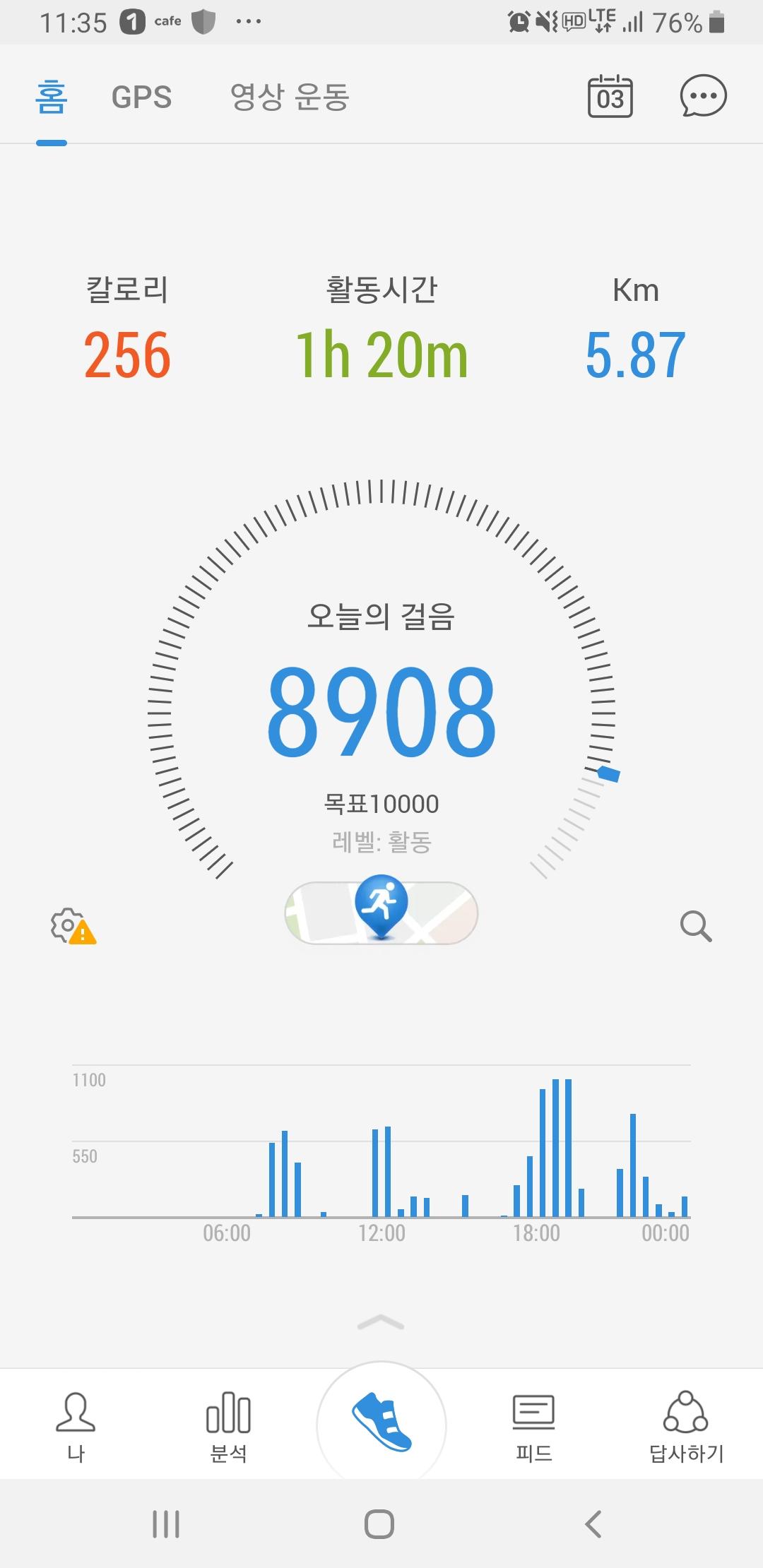Switch to the GPS tab

[141, 97]
